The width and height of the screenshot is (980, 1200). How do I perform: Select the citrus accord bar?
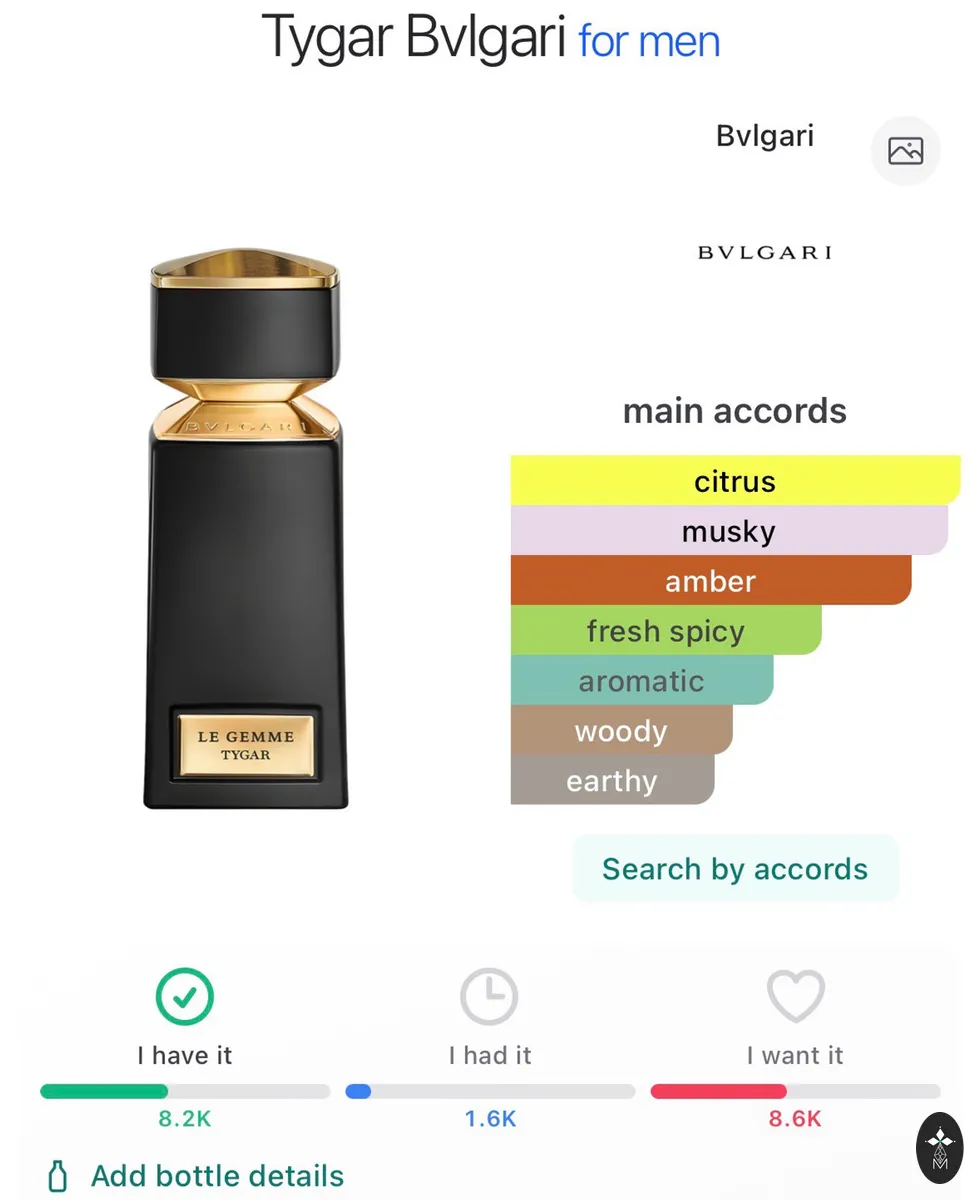[x=736, y=481]
